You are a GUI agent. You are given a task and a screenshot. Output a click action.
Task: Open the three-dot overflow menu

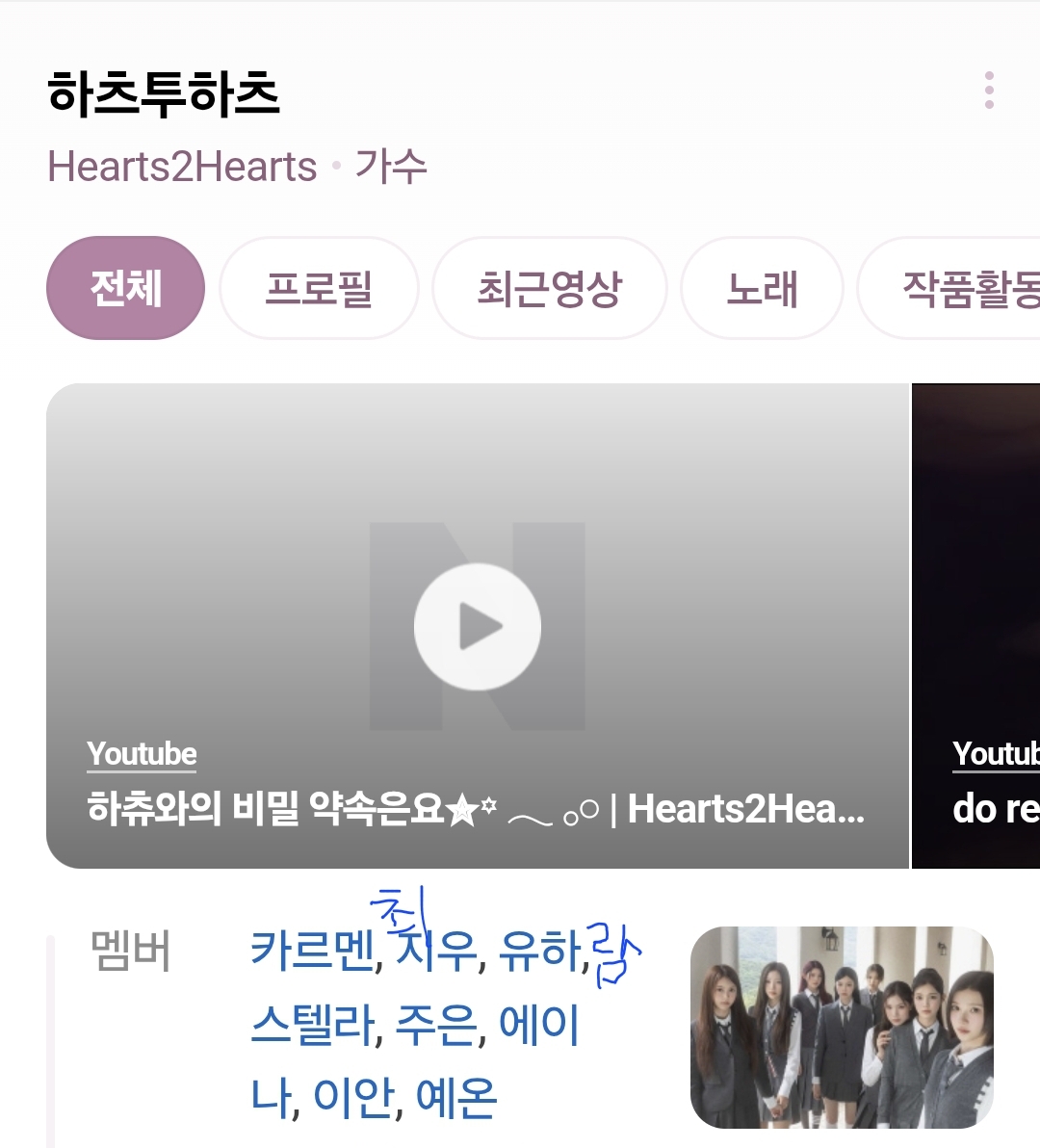pos(989,91)
